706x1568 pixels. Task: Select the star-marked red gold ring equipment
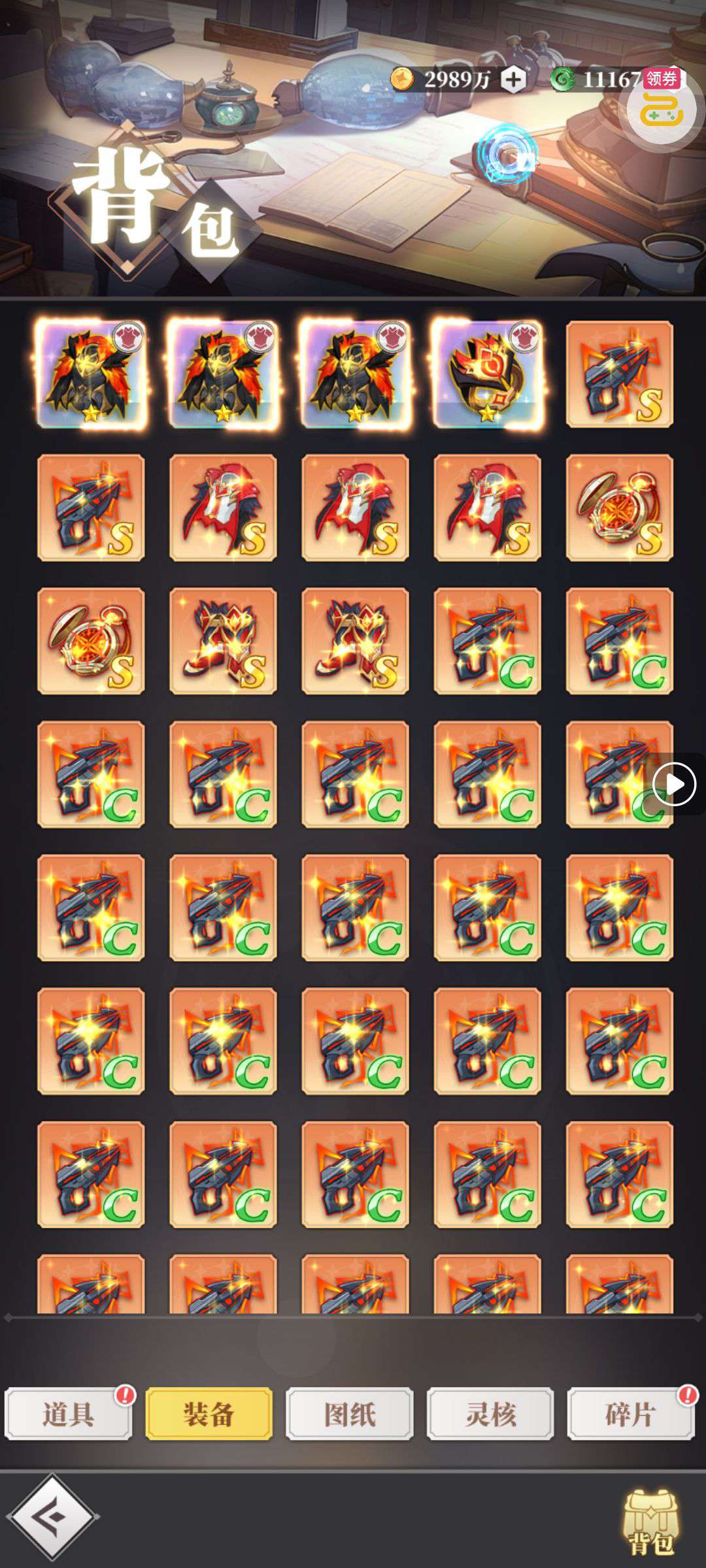(x=487, y=374)
